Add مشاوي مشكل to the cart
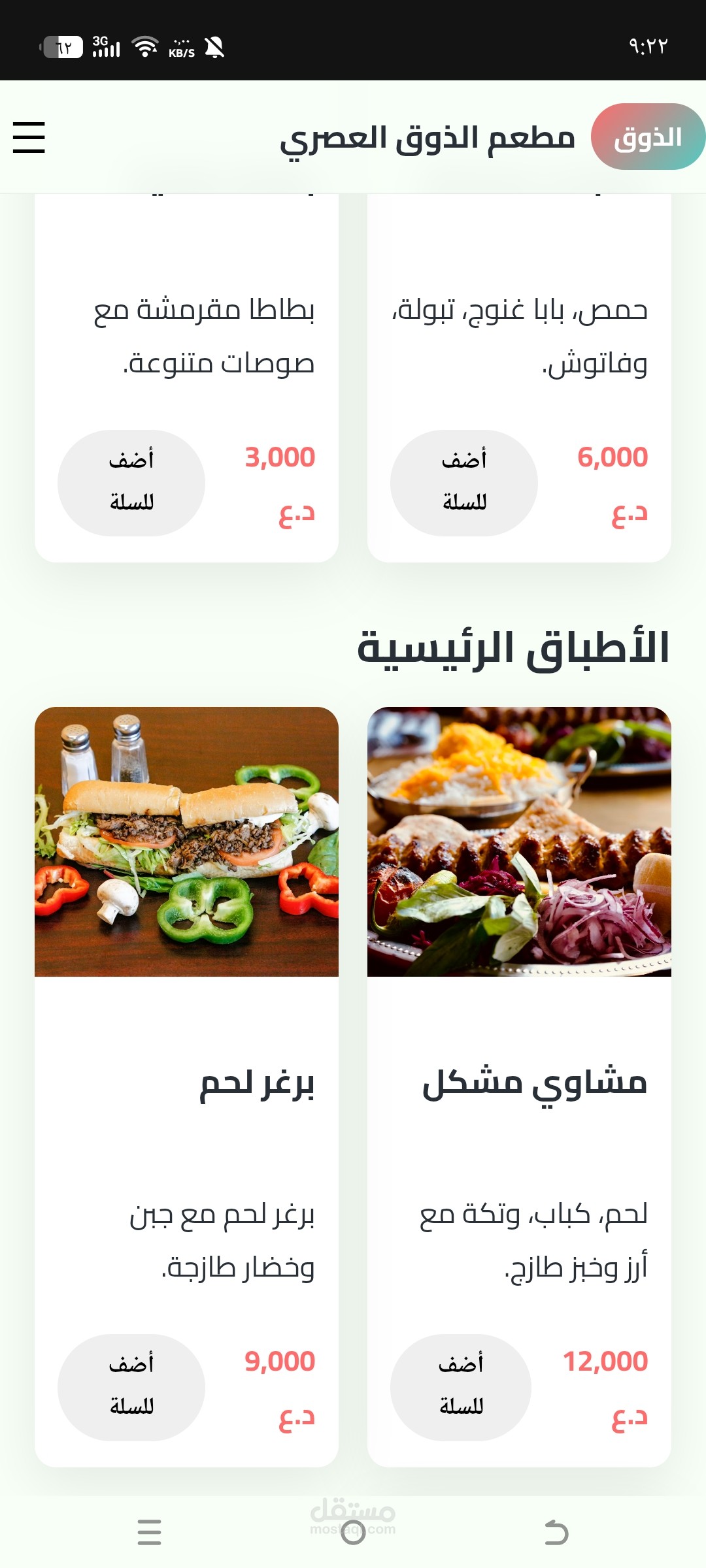This screenshot has height=1568, width=706. point(461,1387)
